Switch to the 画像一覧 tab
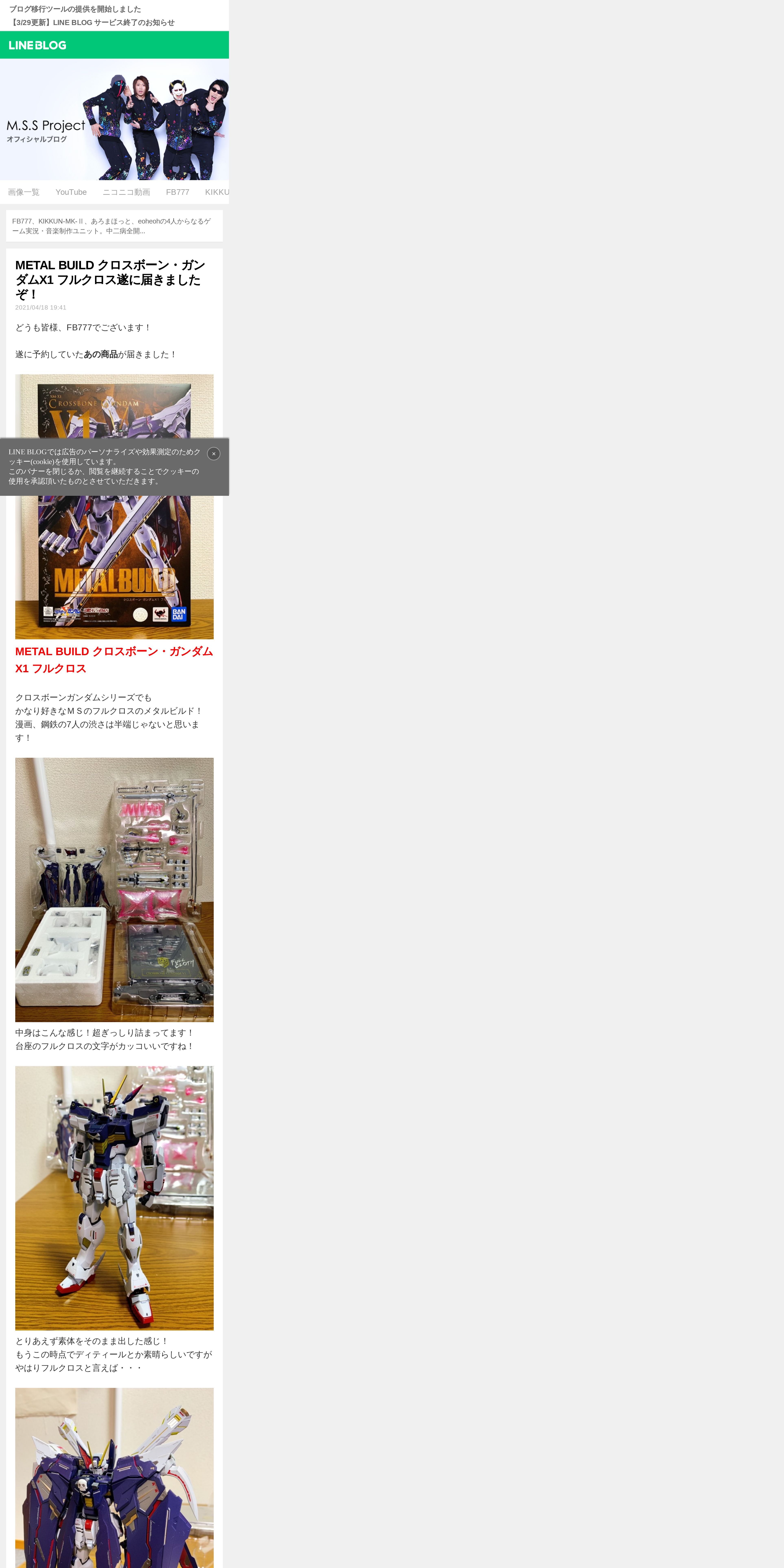The width and height of the screenshot is (784, 1568). click(24, 192)
